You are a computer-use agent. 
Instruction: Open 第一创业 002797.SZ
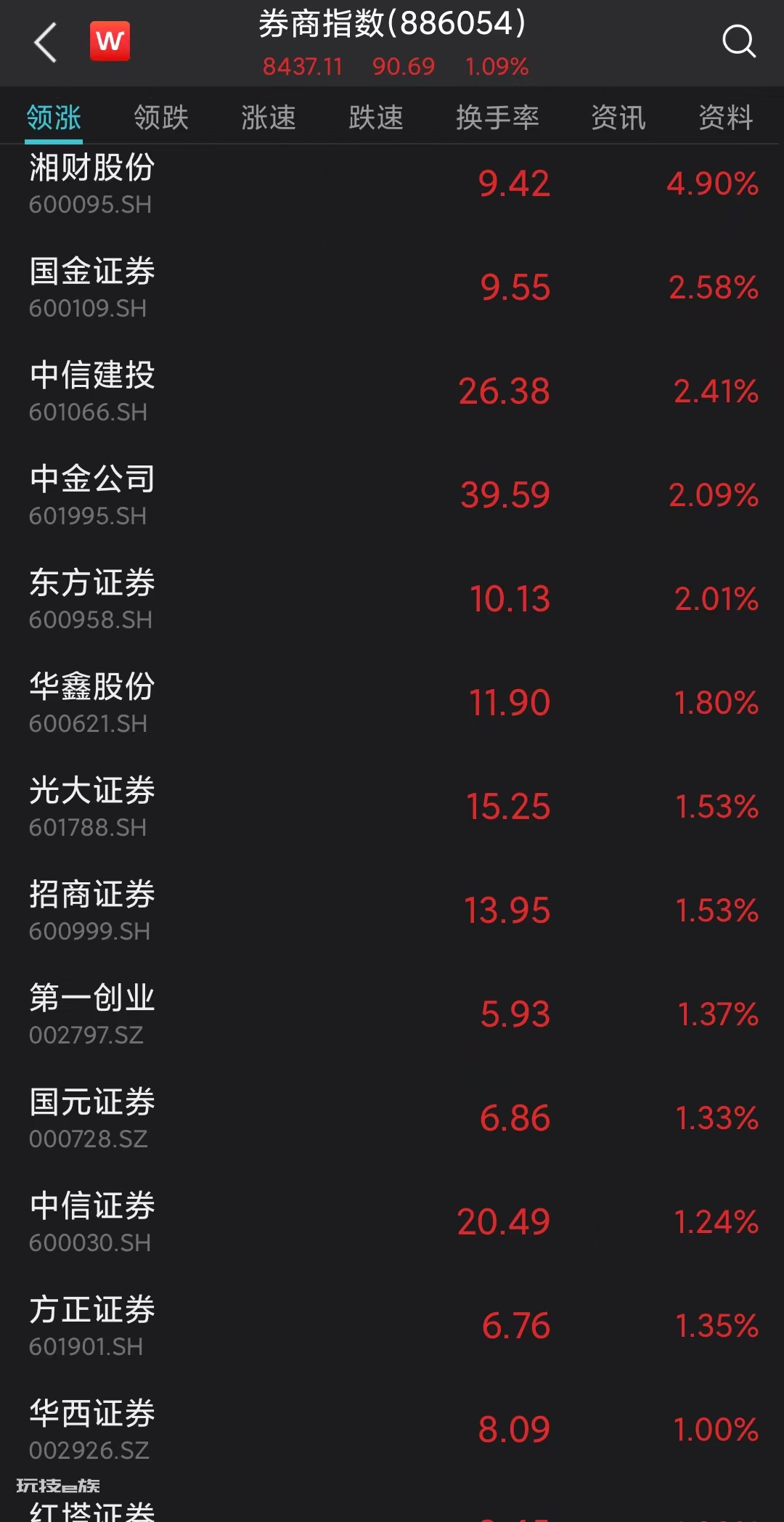pos(392,1015)
